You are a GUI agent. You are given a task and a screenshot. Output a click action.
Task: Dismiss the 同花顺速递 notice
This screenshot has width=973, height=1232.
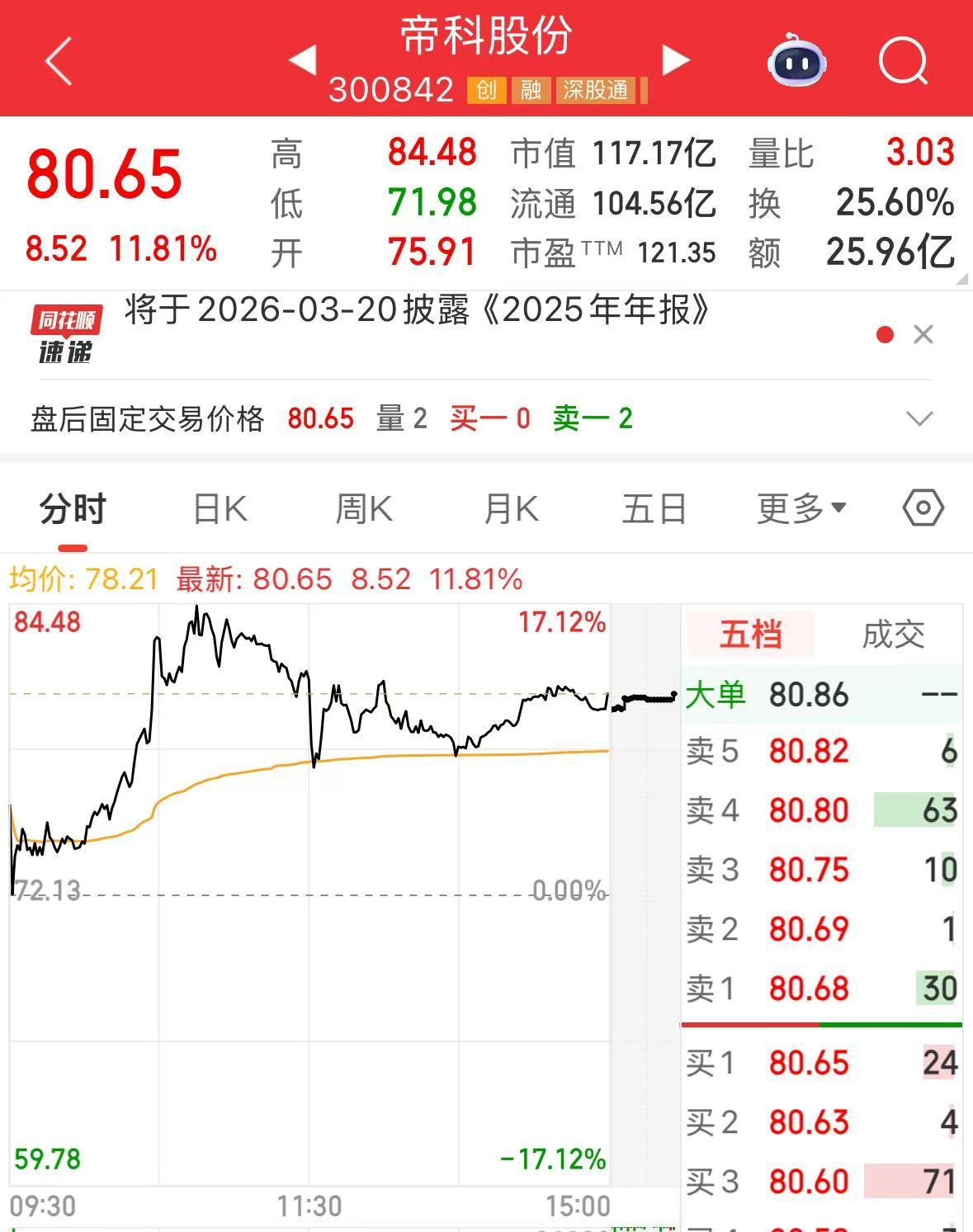[x=923, y=334]
